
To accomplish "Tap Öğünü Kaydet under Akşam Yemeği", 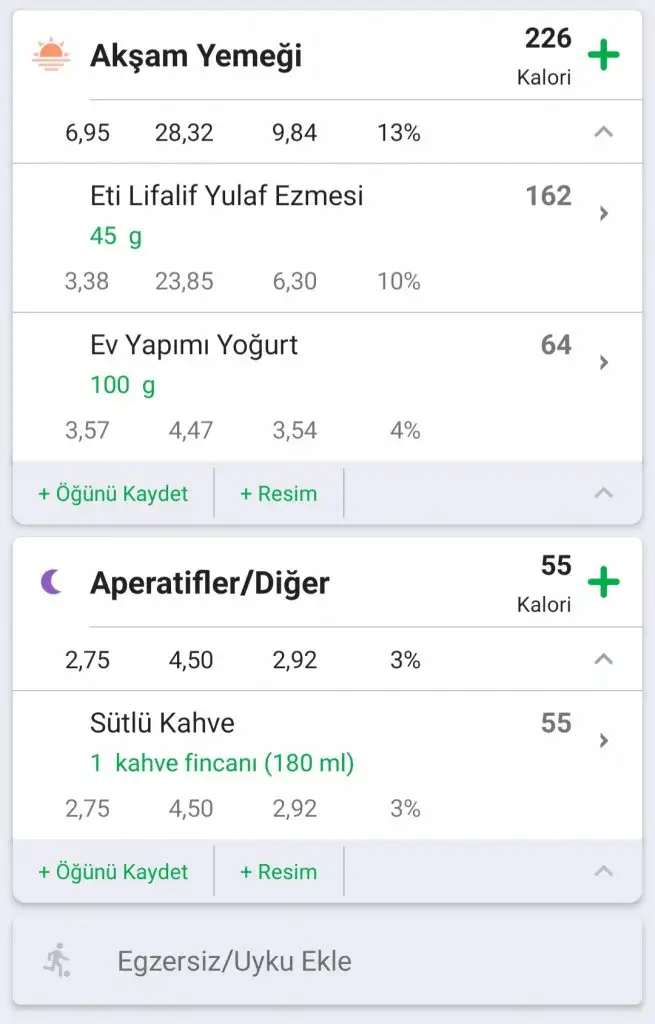I will [113, 493].
